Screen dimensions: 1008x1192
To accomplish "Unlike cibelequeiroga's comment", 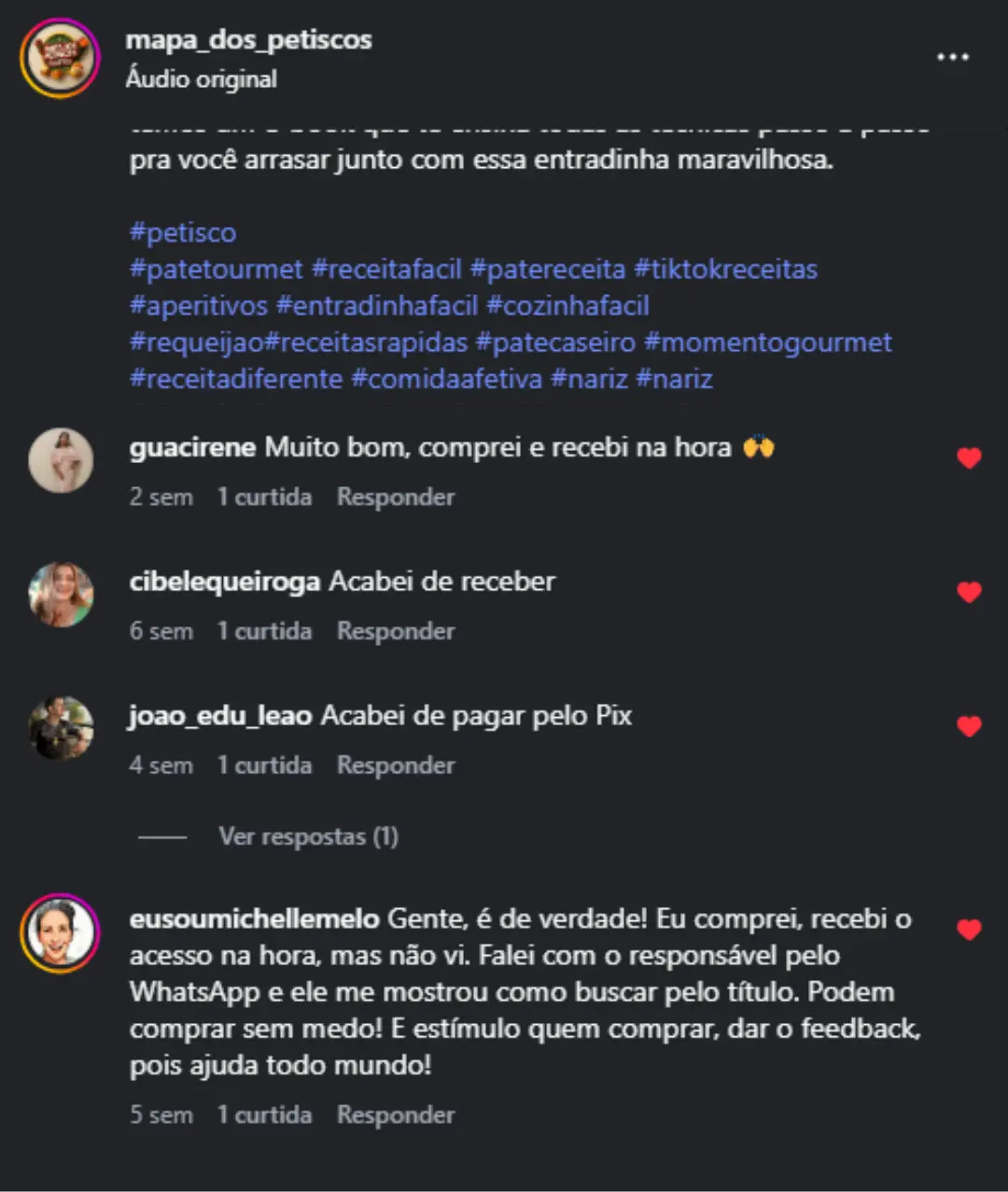I will [x=969, y=592].
